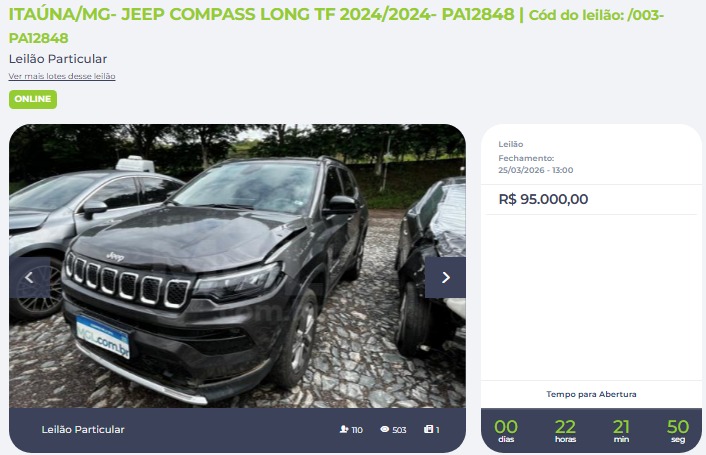Show the next vehicle photo

click(445, 277)
